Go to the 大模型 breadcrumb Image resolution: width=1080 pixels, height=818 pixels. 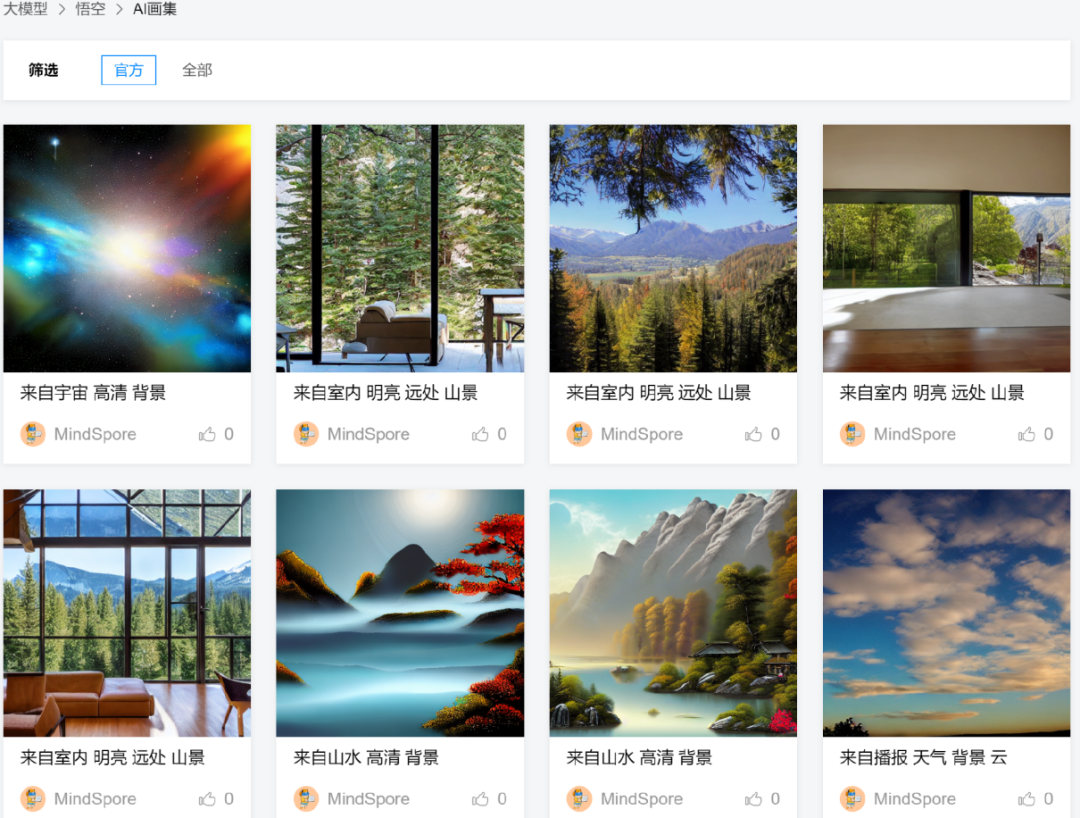coord(25,9)
